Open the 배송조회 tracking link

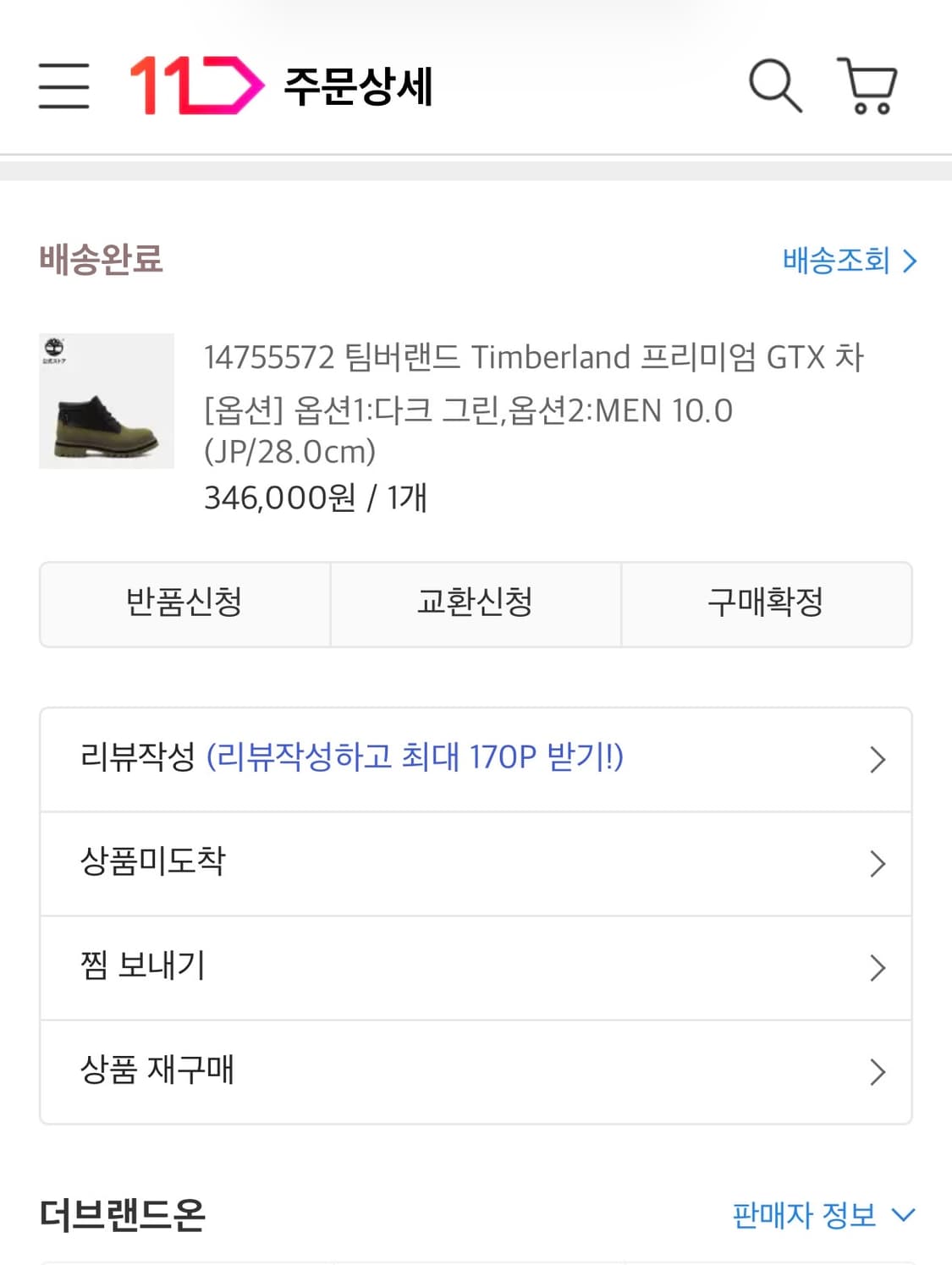(x=835, y=261)
